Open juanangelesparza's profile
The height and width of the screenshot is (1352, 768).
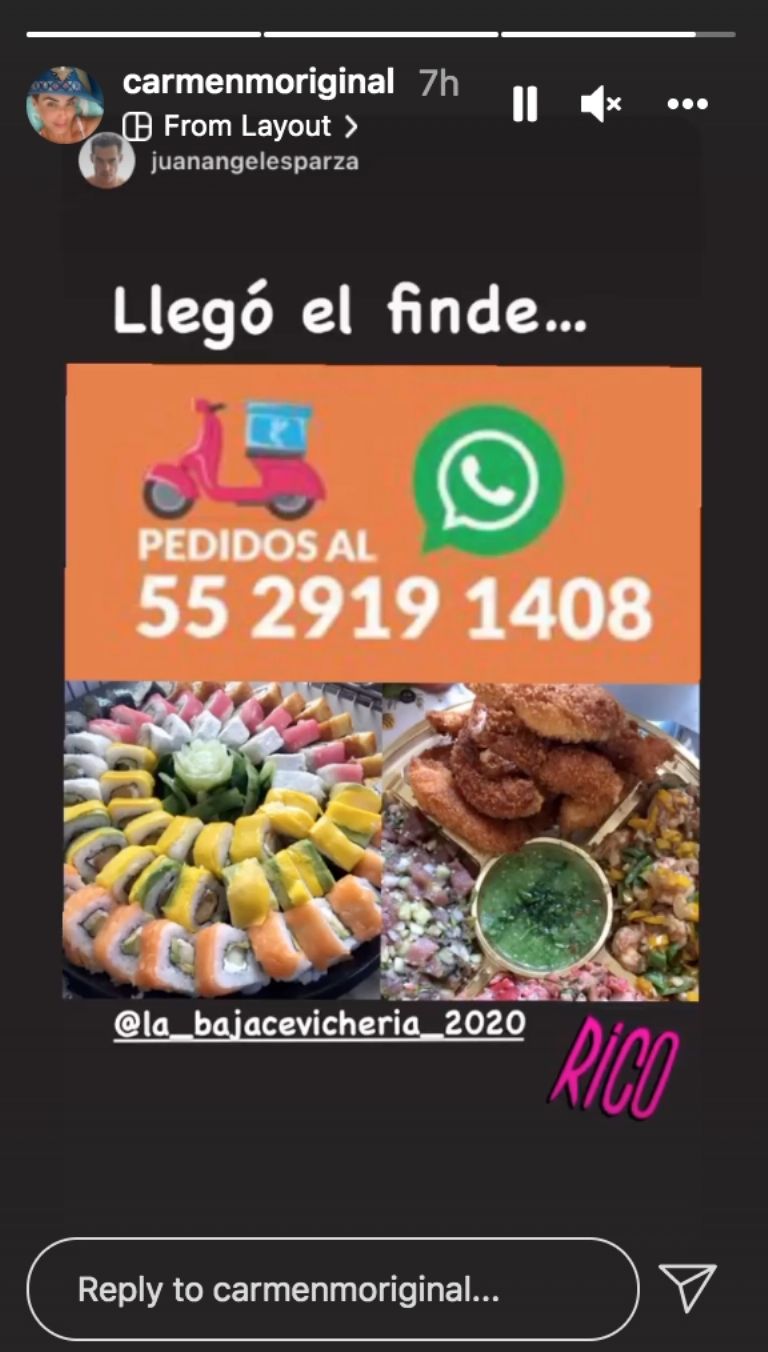pos(254,162)
